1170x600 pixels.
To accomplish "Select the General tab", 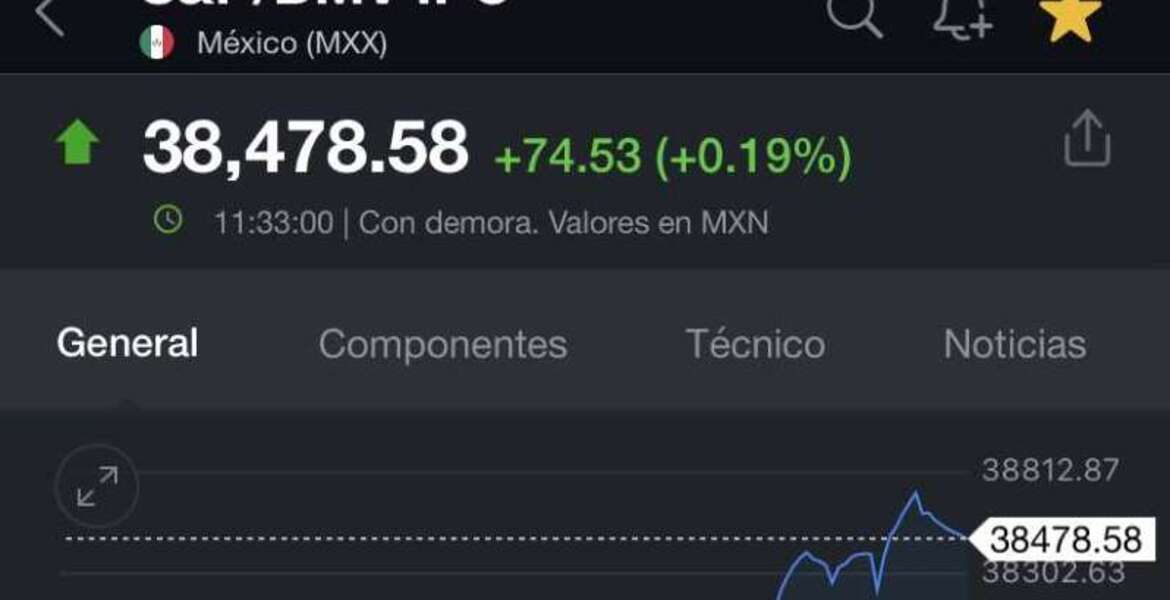I will click(x=127, y=344).
